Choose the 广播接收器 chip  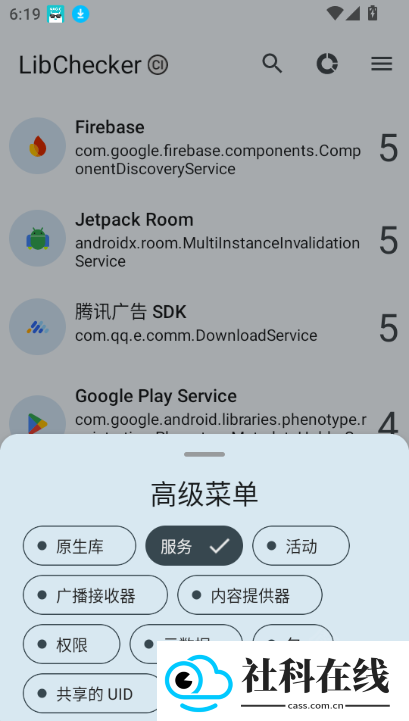pyautogui.click(x=95, y=595)
